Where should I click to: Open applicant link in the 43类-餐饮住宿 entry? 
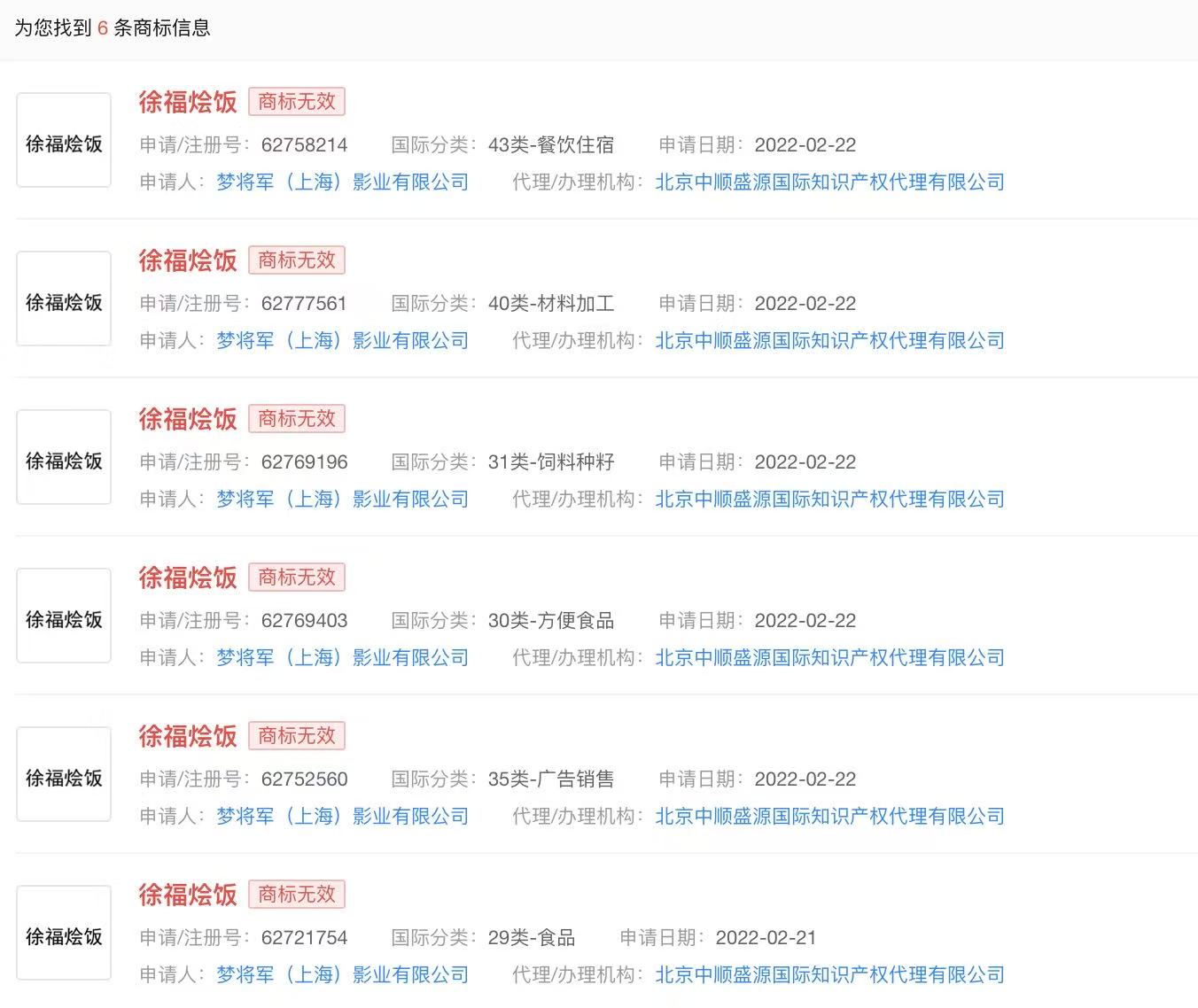pos(343,182)
